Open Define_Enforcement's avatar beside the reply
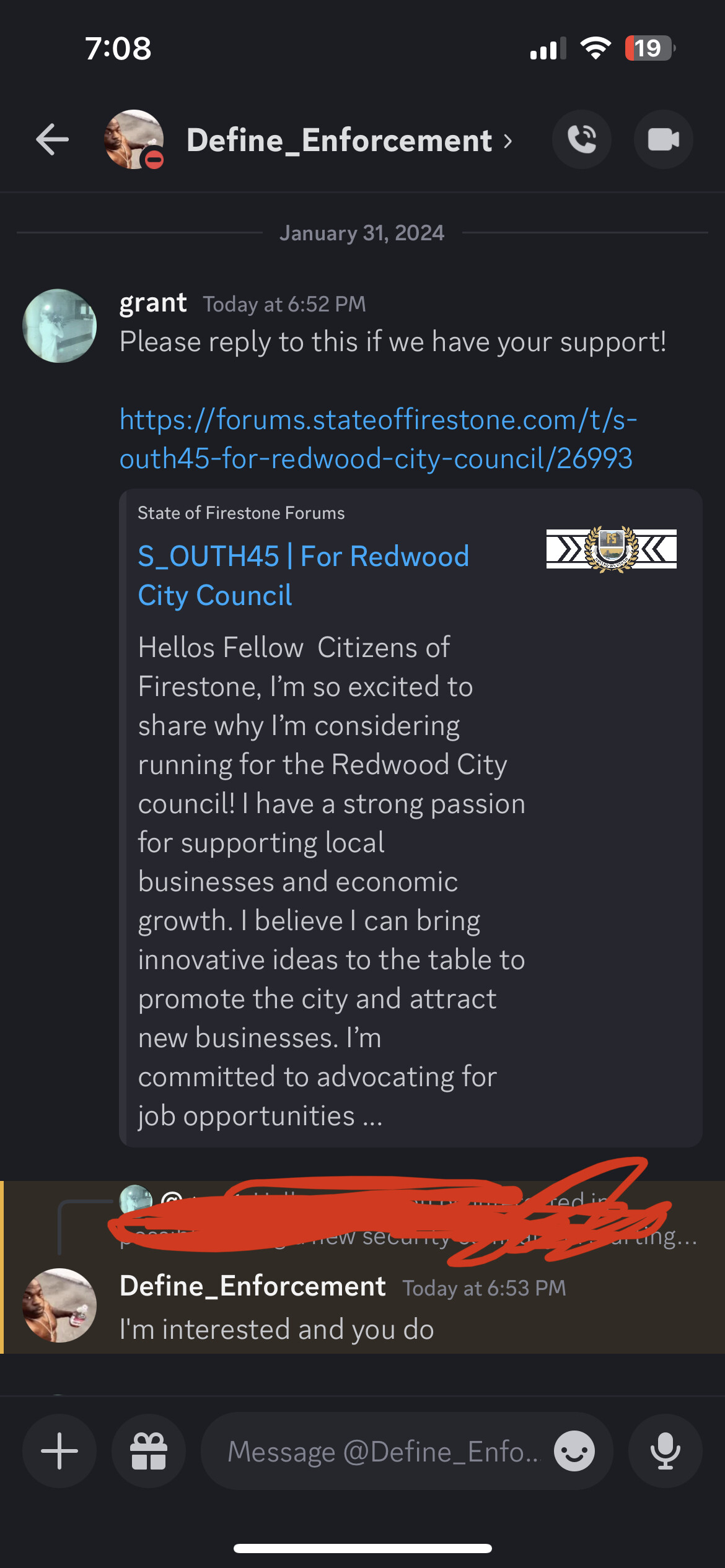Viewport: 725px width, 1568px height. pos(59,1305)
